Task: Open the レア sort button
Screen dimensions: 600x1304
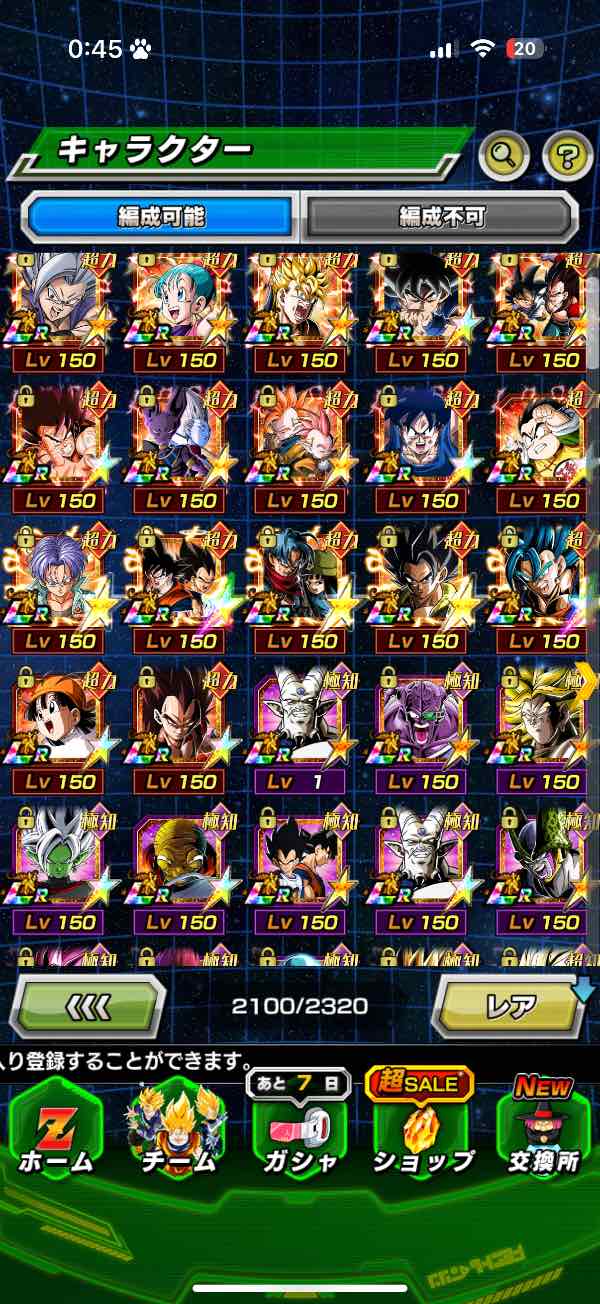Action: click(x=510, y=1006)
